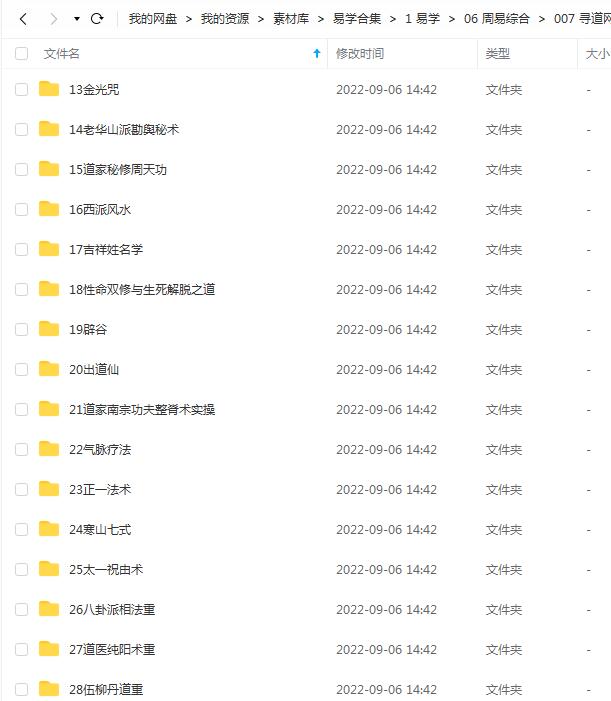Open 21道家南宗功夫整脊术实操 folder
This screenshot has width=611, height=701.
142,409
